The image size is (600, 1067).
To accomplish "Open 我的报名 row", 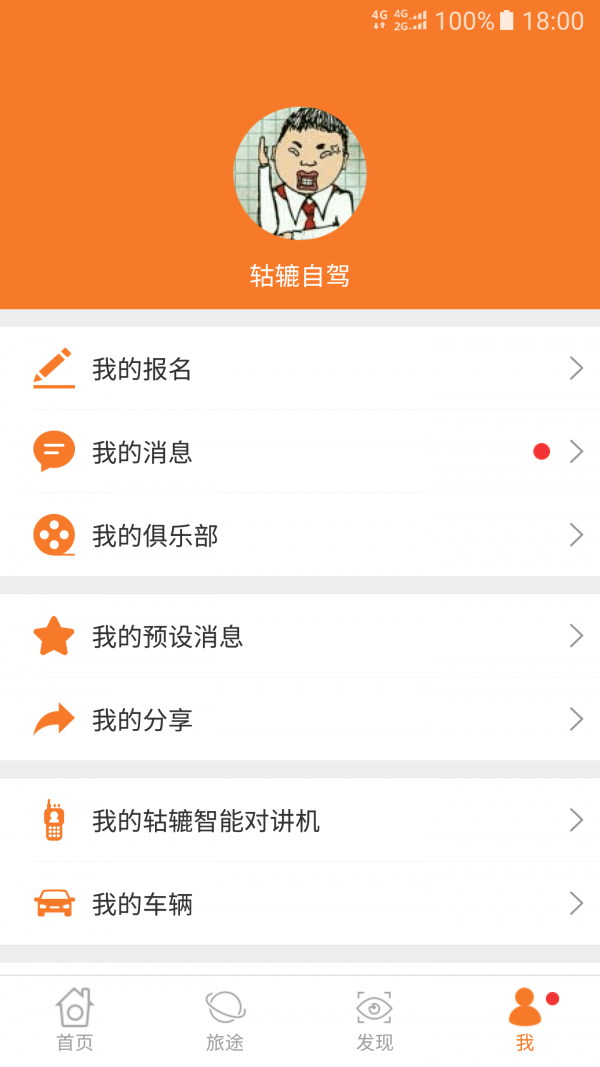I will [x=300, y=369].
